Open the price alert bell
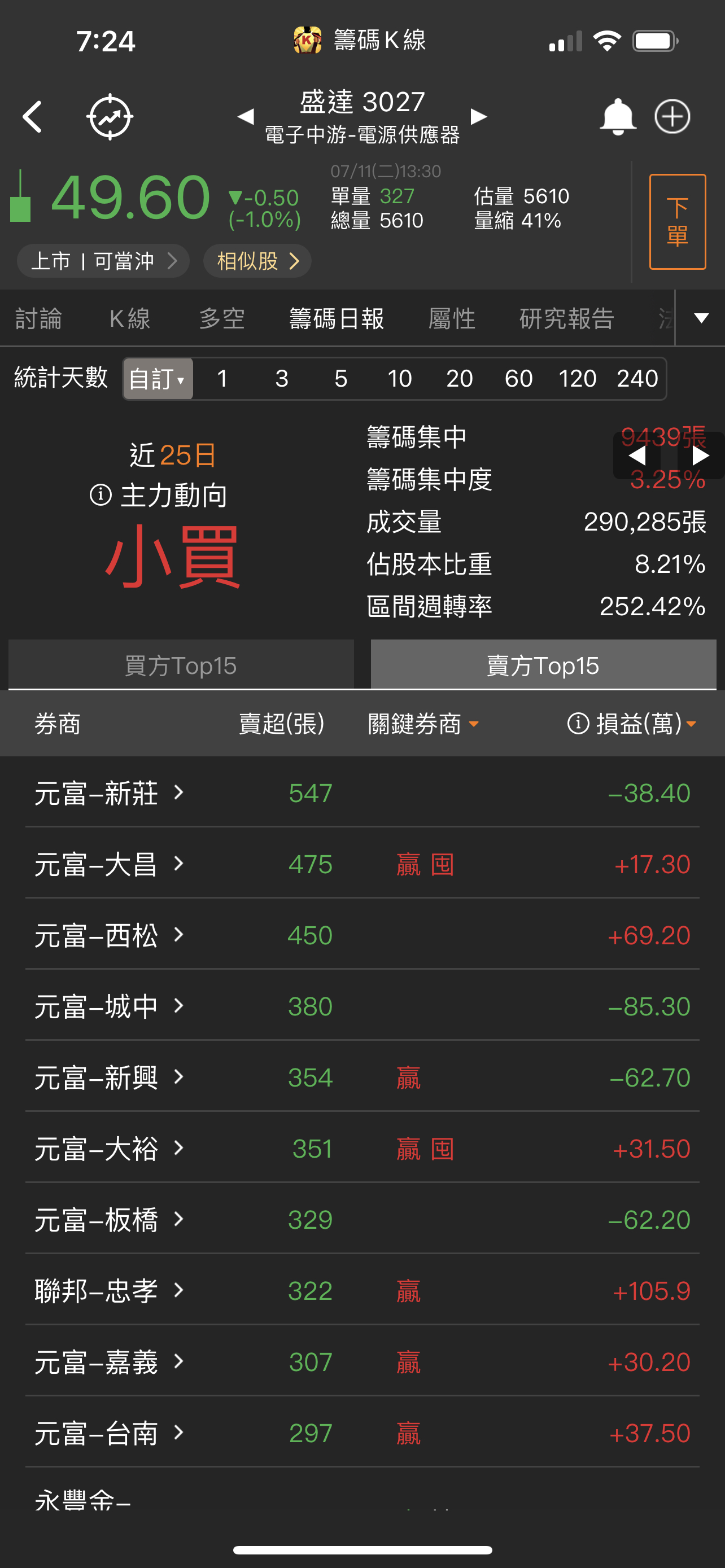 coord(617,116)
